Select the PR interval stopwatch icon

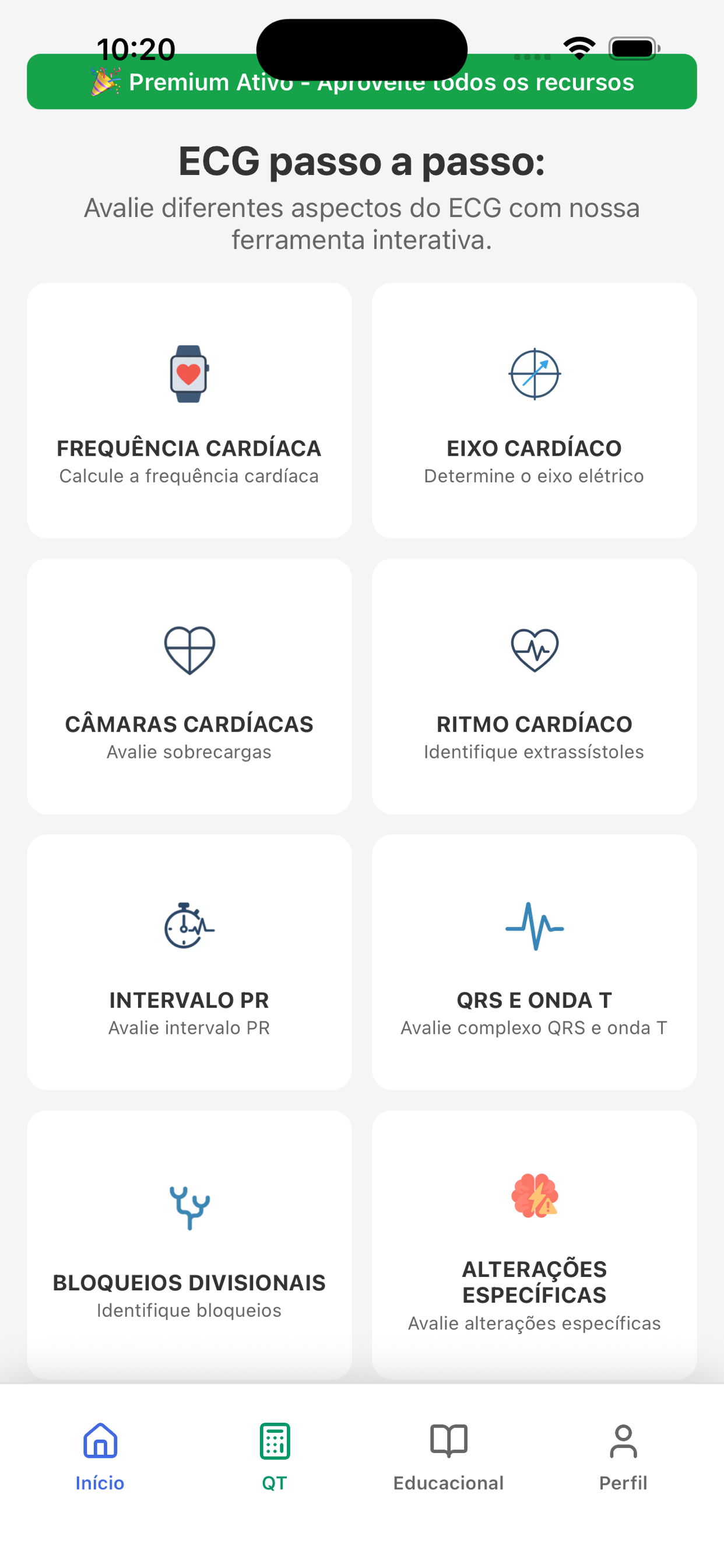click(x=189, y=926)
